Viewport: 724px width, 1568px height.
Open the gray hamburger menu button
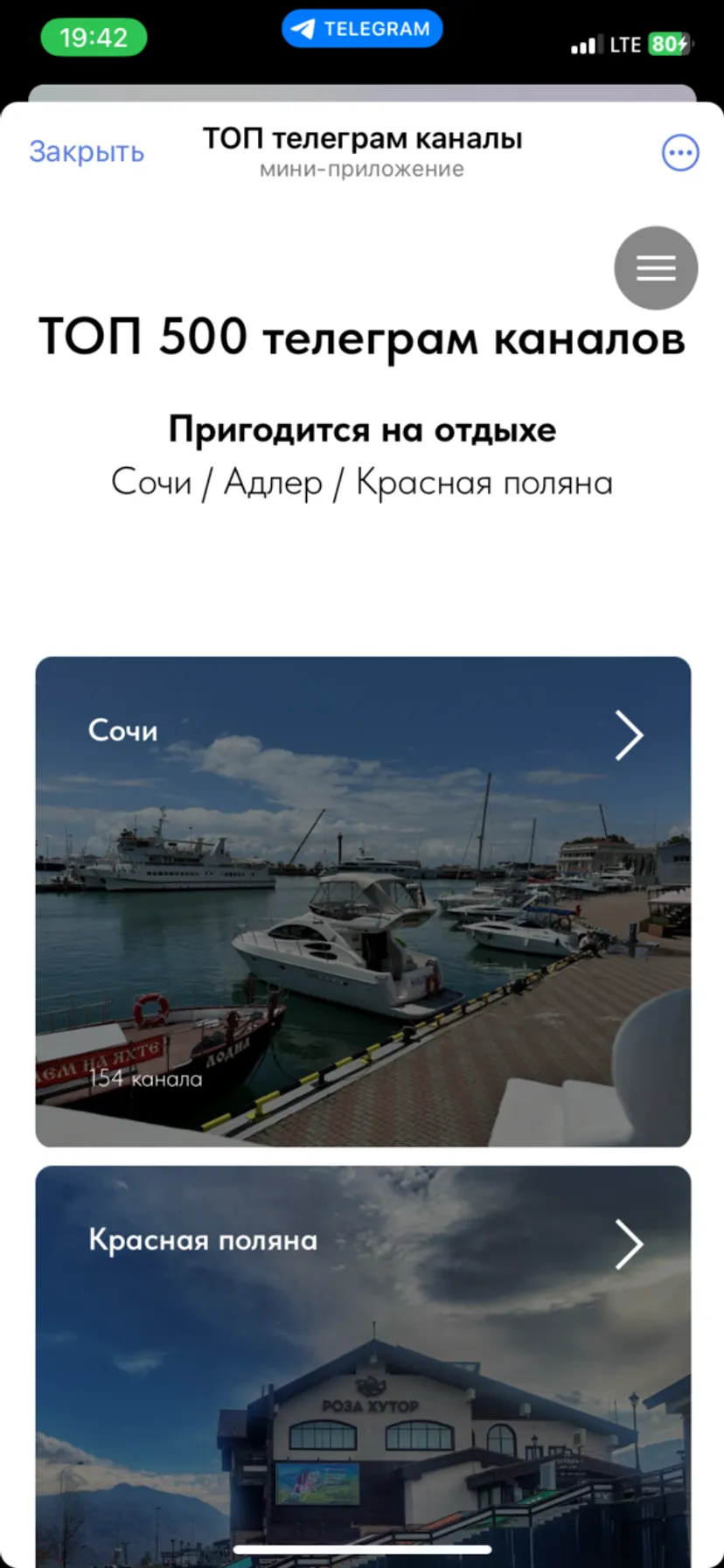[656, 268]
